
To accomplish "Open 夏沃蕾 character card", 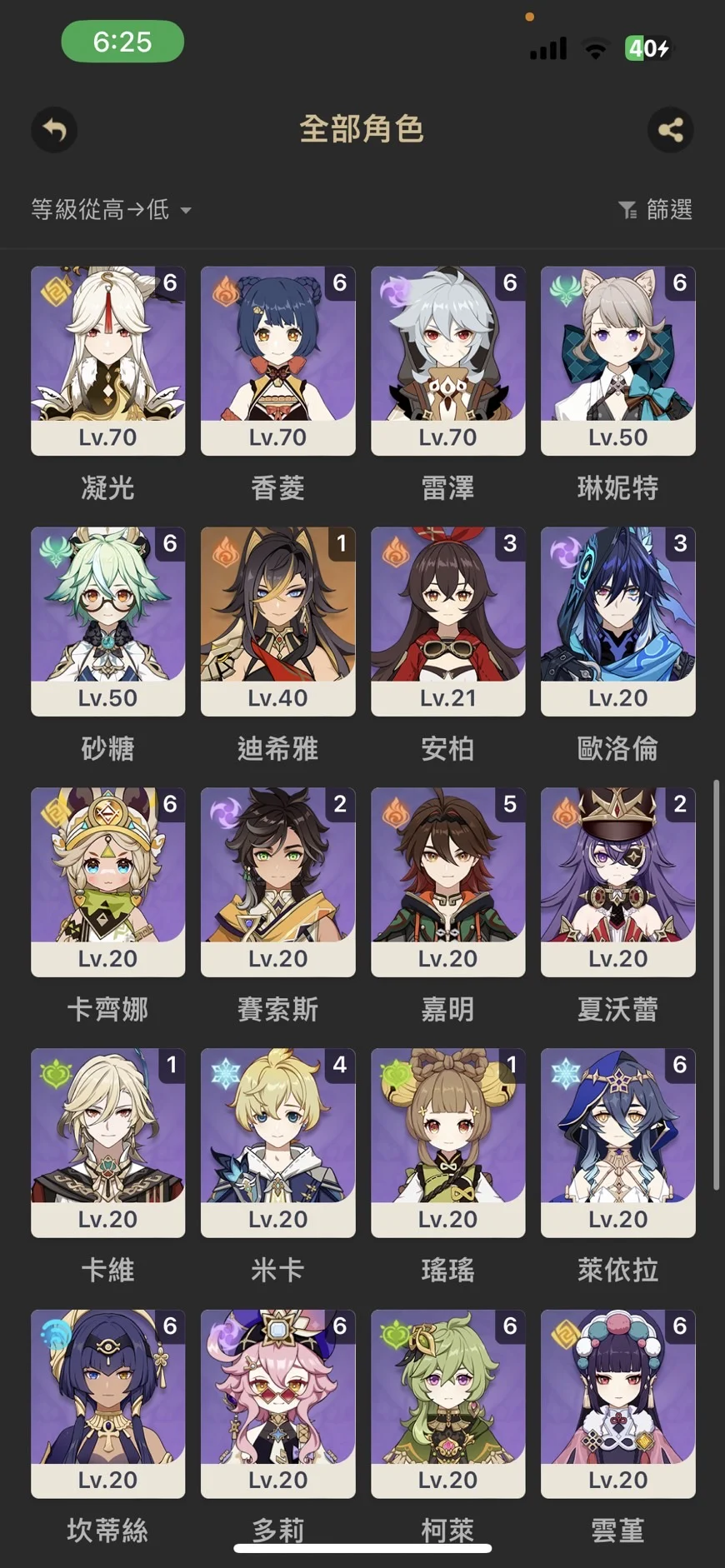I will point(617,882).
